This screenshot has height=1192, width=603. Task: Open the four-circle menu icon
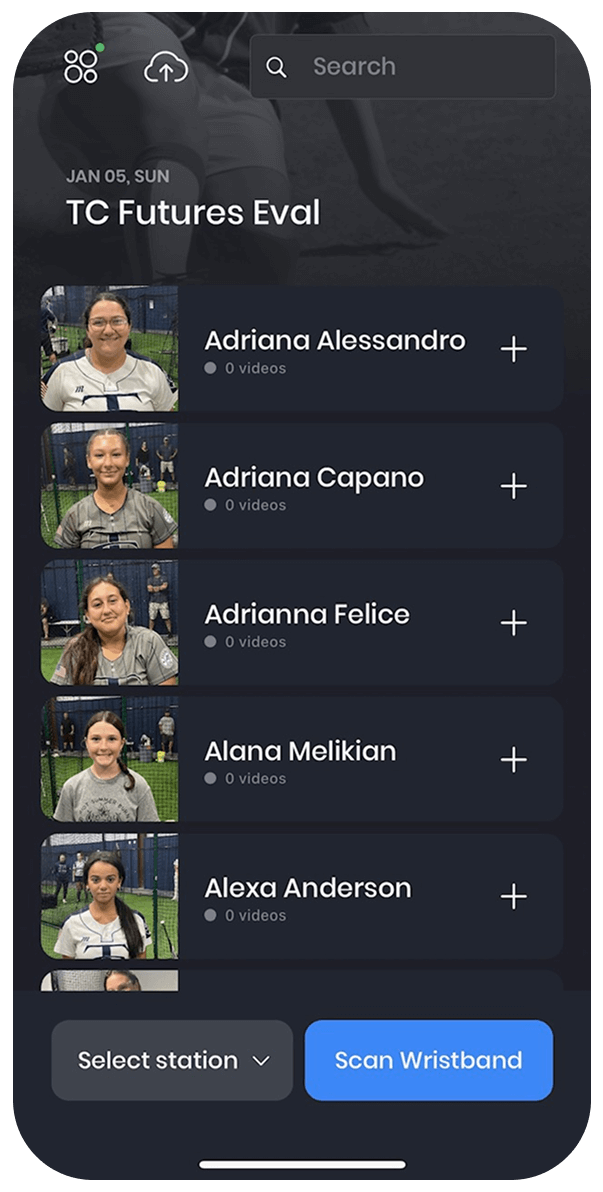click(81, 67)
